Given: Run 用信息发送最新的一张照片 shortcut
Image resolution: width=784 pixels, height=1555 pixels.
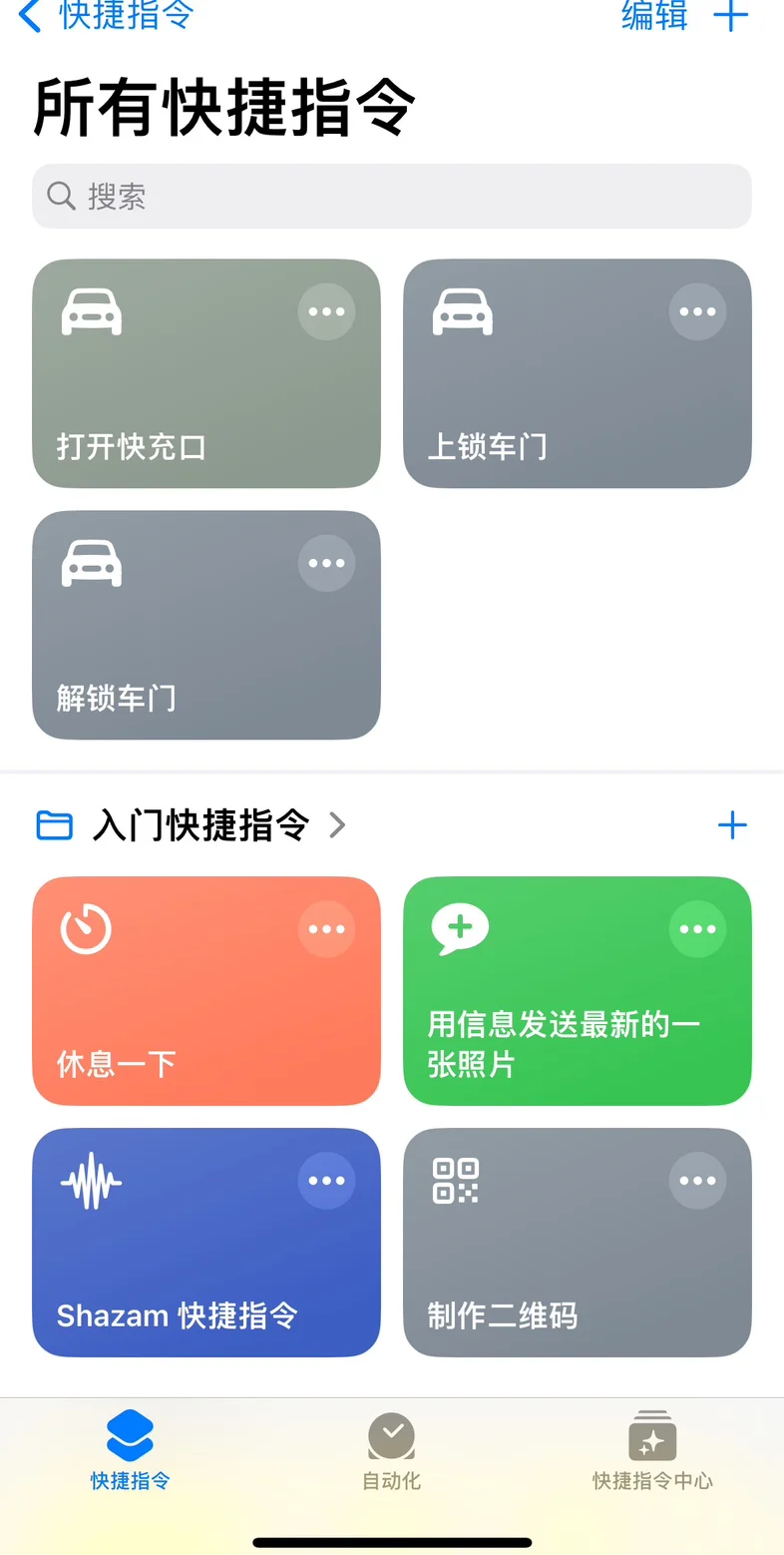Looking at the screenshot, I should pyautogui.click(x=578, y=991).
